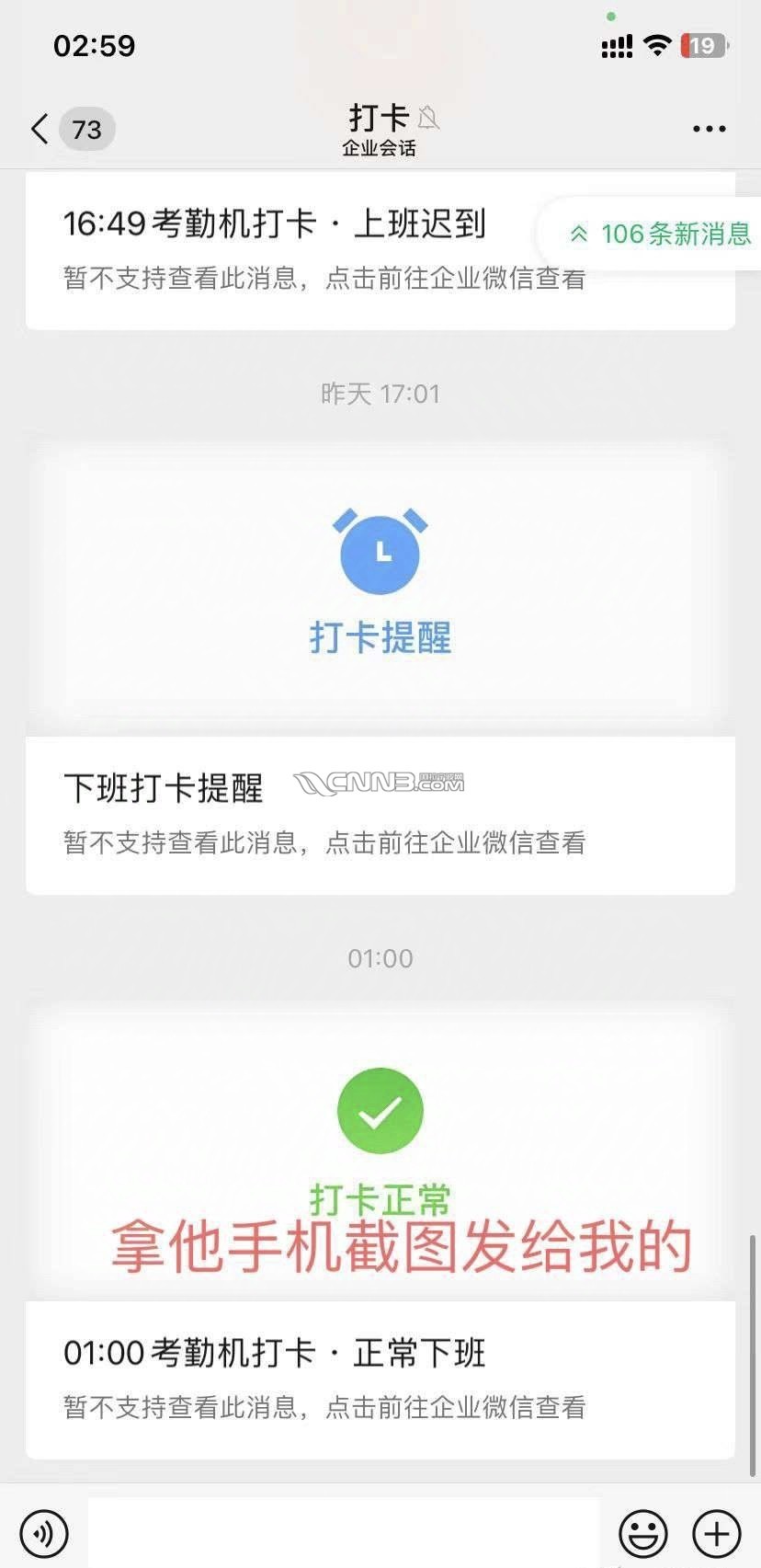Open the three-dot more options menu
The image size is (761, 1568).
pos(709,129)
